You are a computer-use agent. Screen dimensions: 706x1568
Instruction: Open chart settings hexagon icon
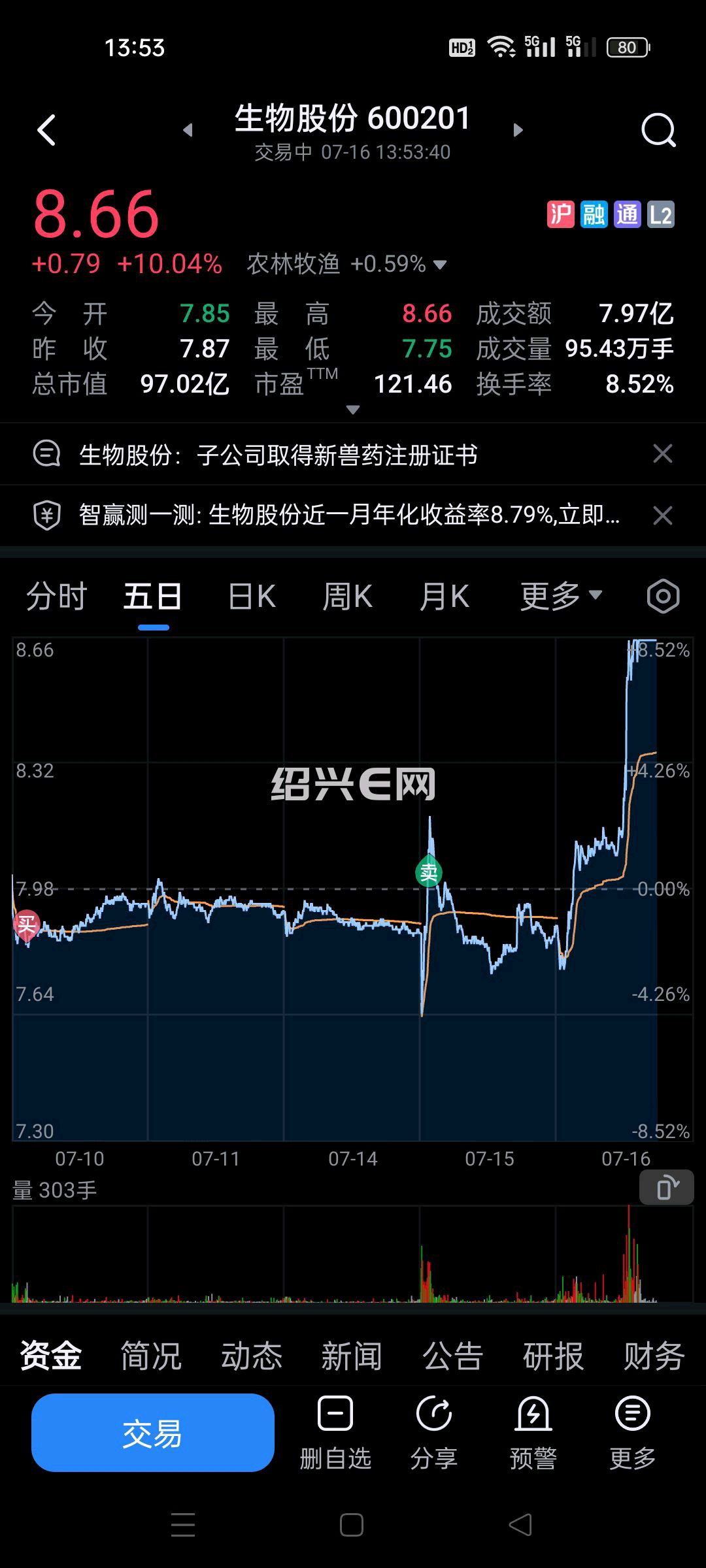[663, 596]
